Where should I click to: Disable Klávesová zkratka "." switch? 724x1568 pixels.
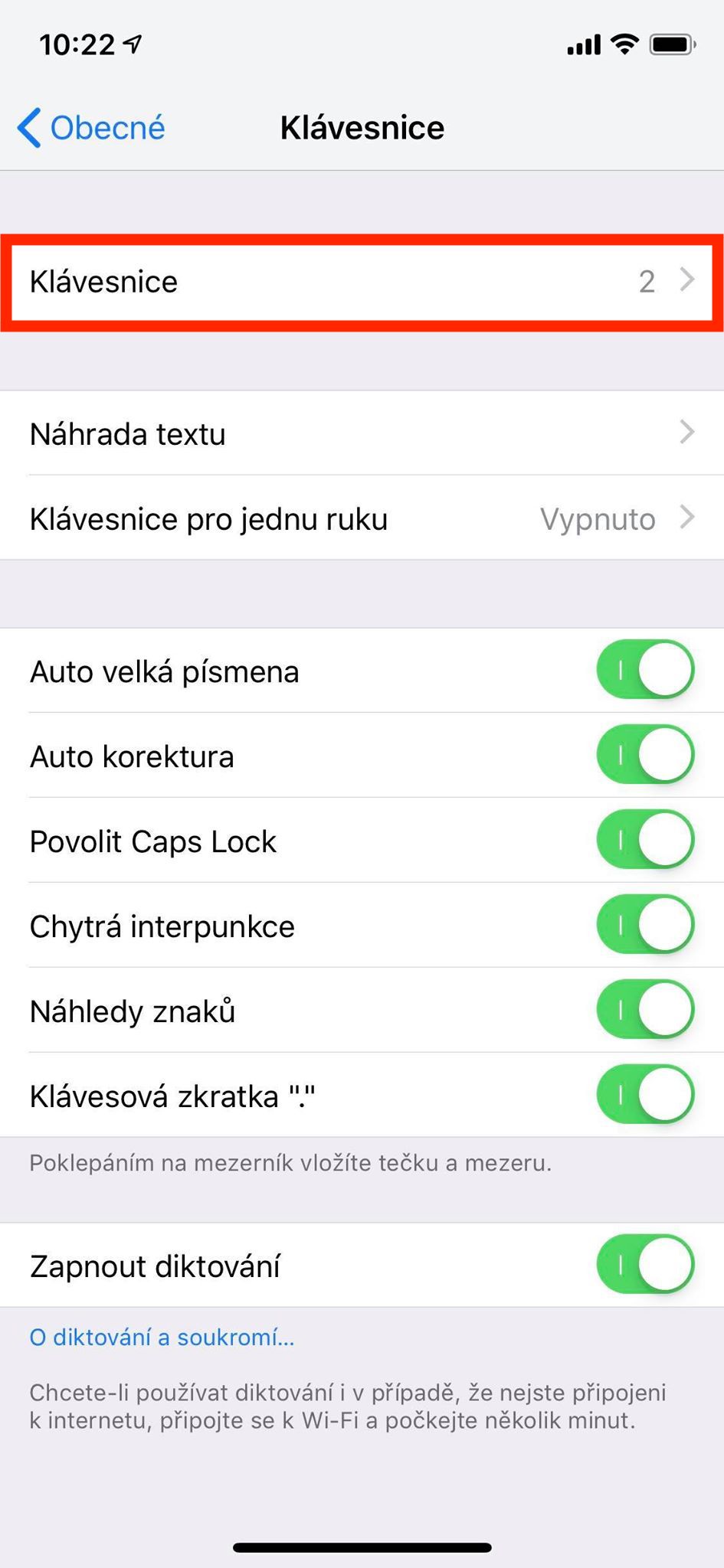645,1096
